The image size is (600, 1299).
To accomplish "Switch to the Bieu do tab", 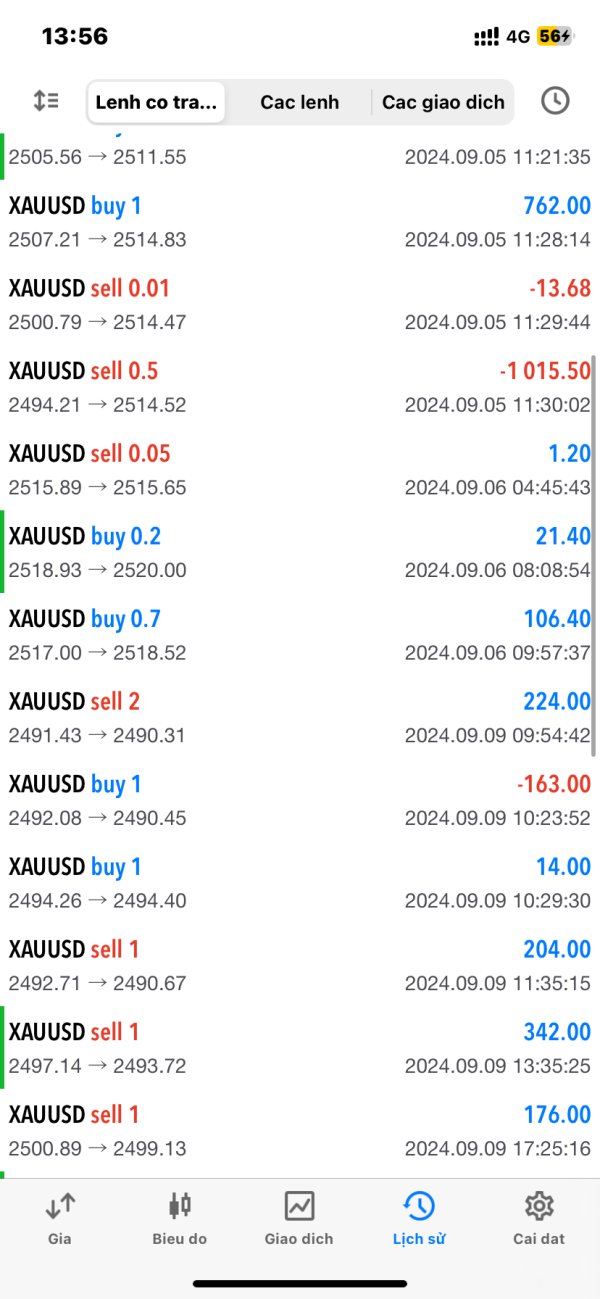I will point(180,1218).
